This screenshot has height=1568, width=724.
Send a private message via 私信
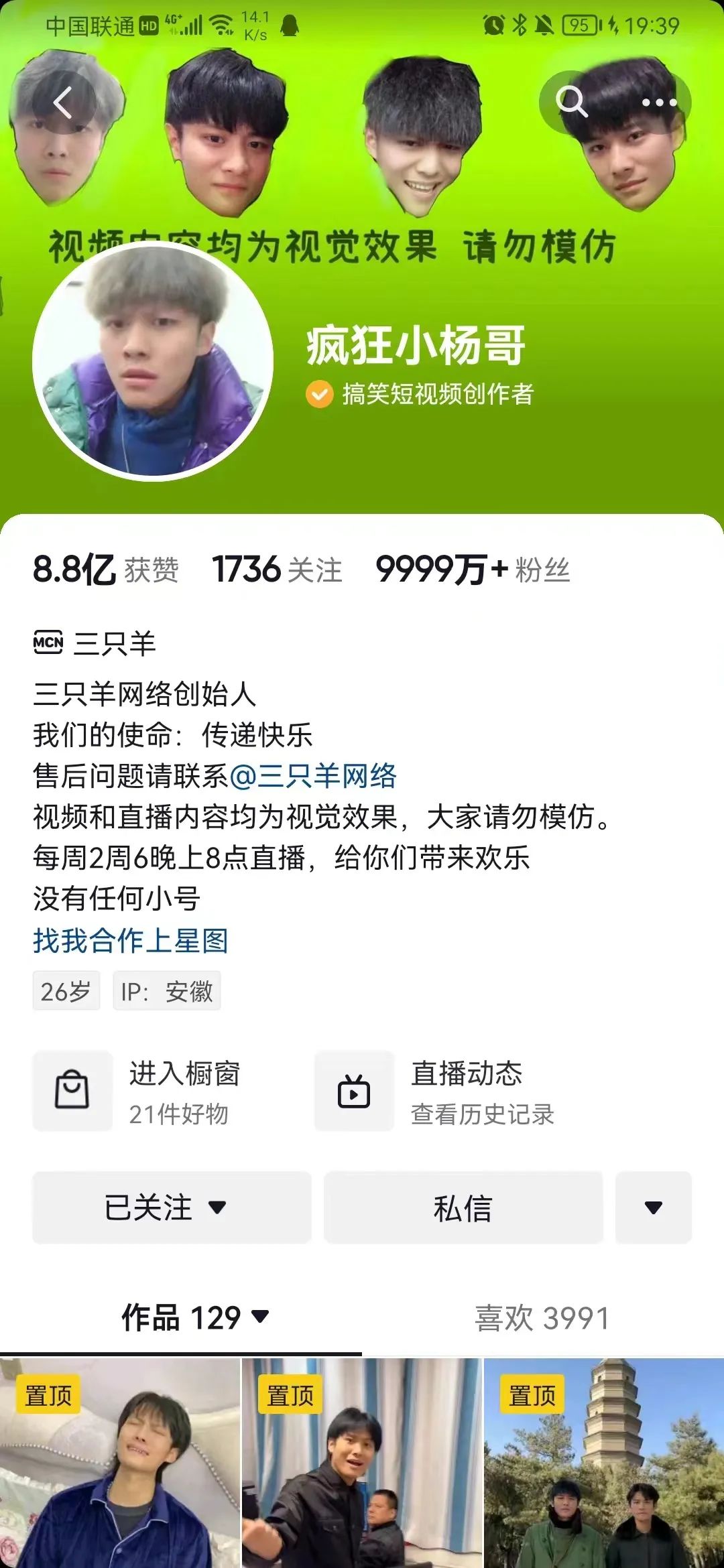[463, 1207]
